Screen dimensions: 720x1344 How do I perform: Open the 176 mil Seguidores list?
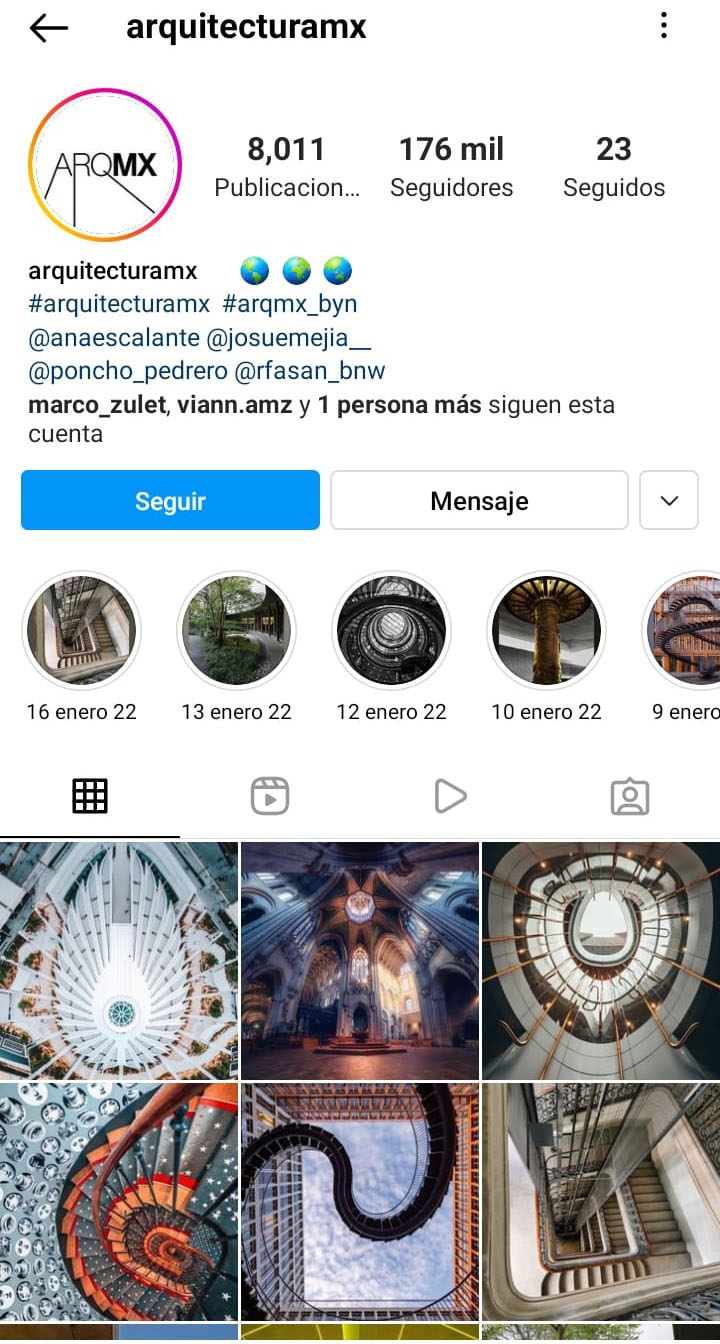click(451, 167)
